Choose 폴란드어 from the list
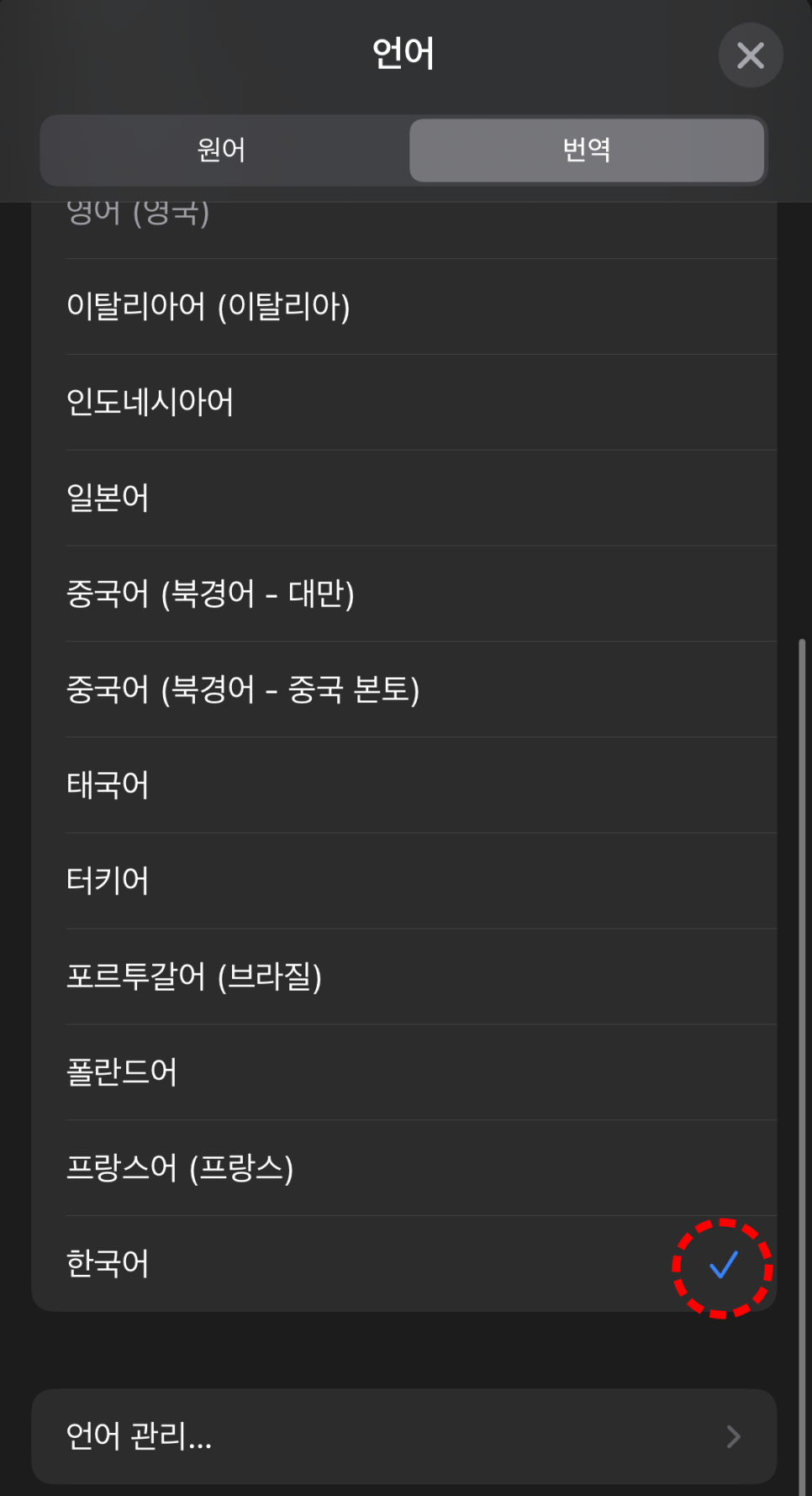Viewport: 812px width, 1496px height. point(404,1072)
